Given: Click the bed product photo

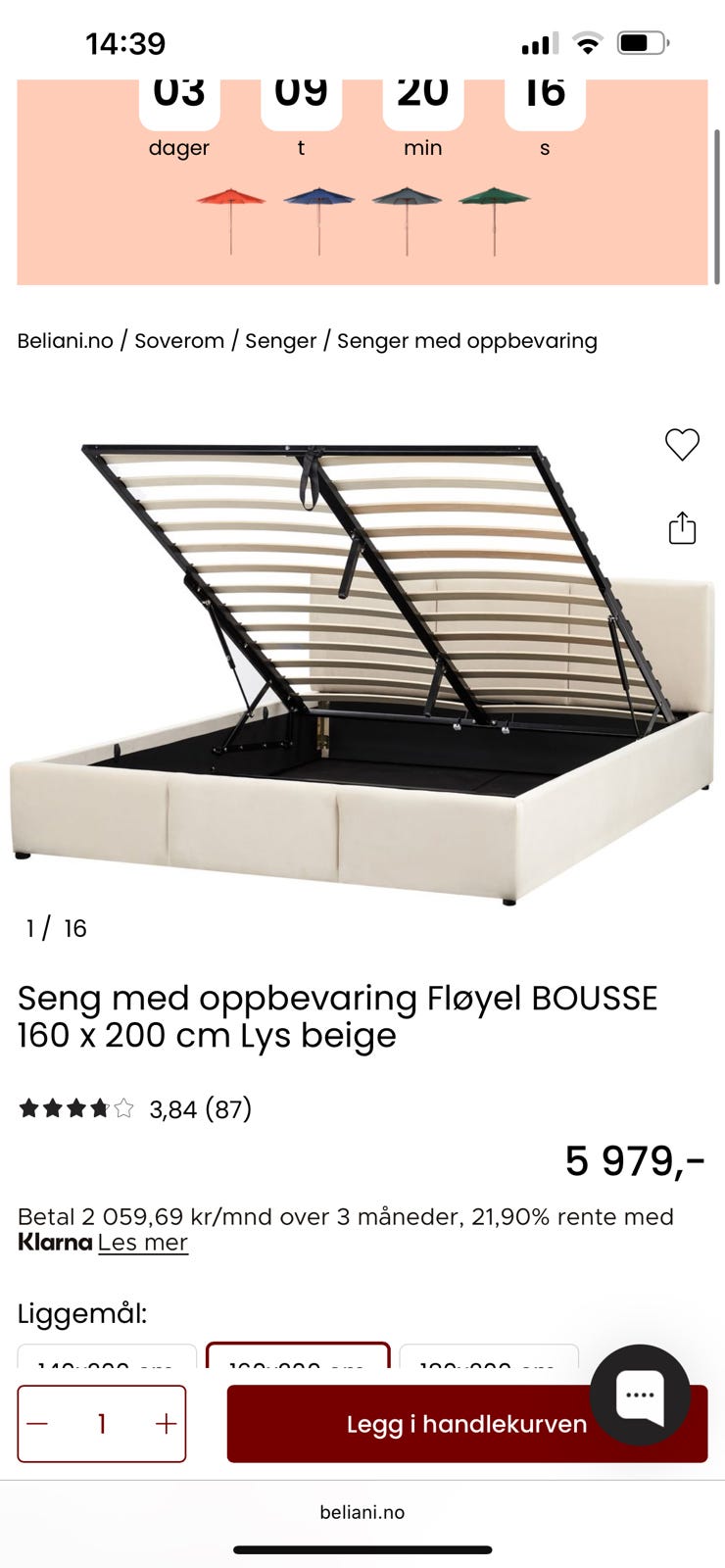Looking at the screenshot, I should (362, 666).
